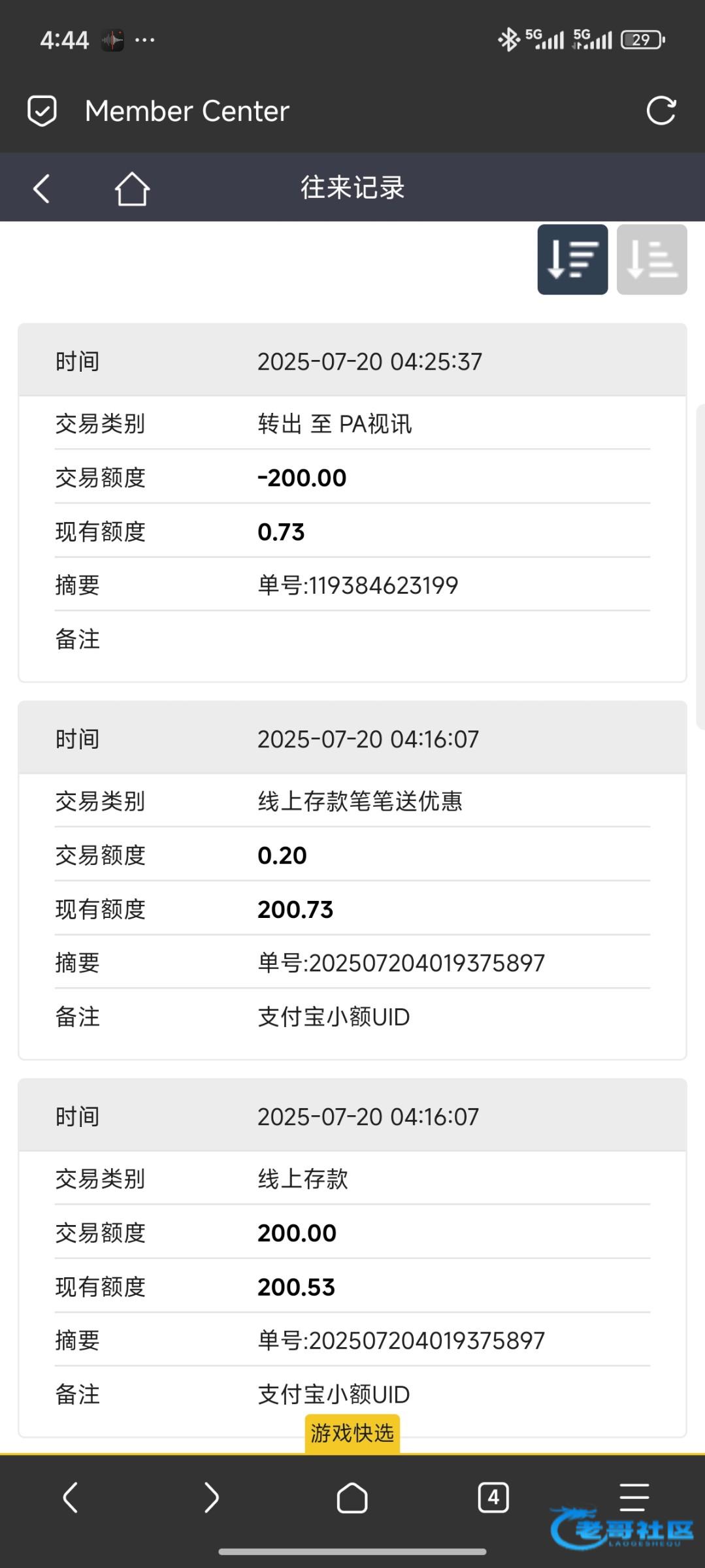View the 4 open browser tabs
This screenshot has width=705, height=1568.
coord(493,1497)
